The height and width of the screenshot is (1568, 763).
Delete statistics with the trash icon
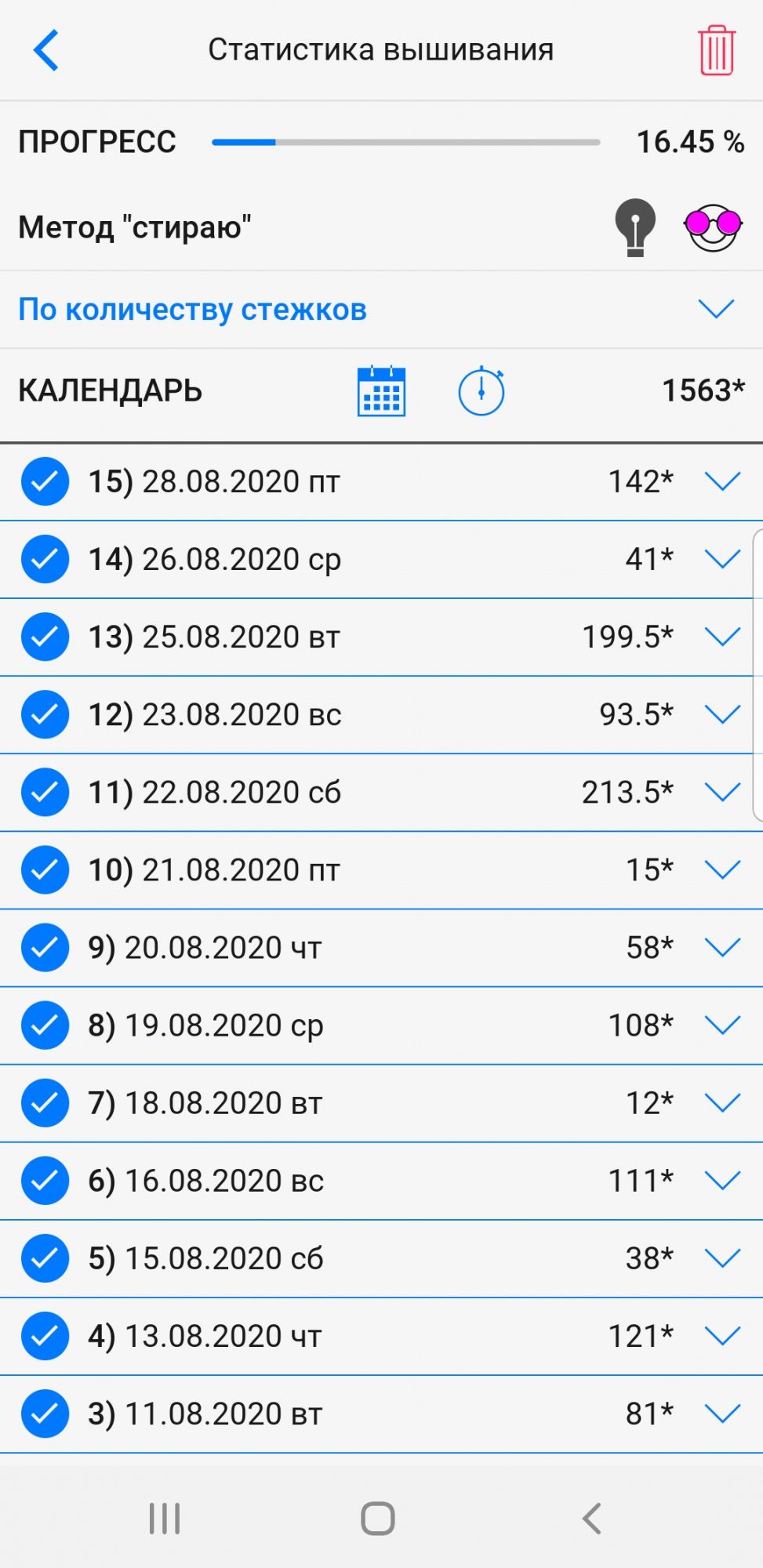[x=716, y=51]
